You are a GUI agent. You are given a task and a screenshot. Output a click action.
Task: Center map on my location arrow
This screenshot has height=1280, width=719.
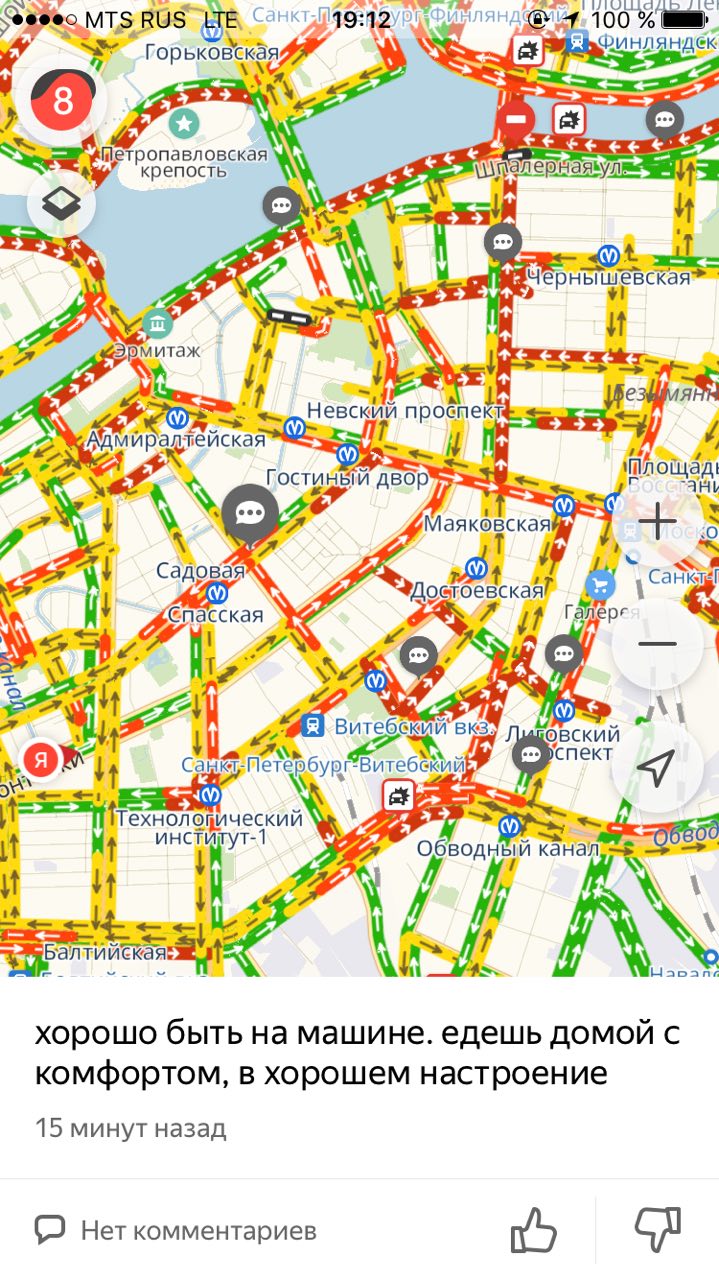click(x=655, y=768)
